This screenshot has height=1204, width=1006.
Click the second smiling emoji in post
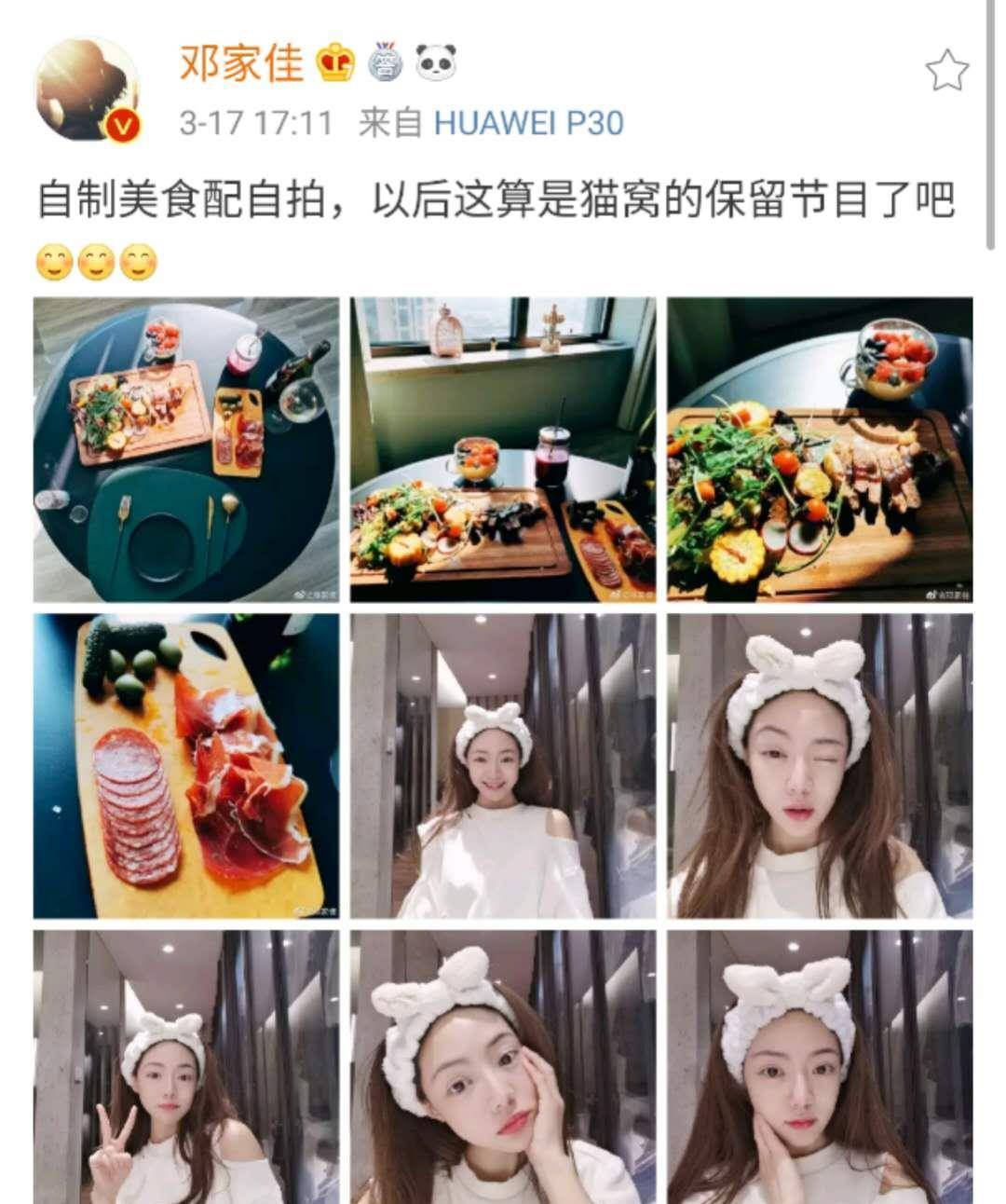(96, 262)
